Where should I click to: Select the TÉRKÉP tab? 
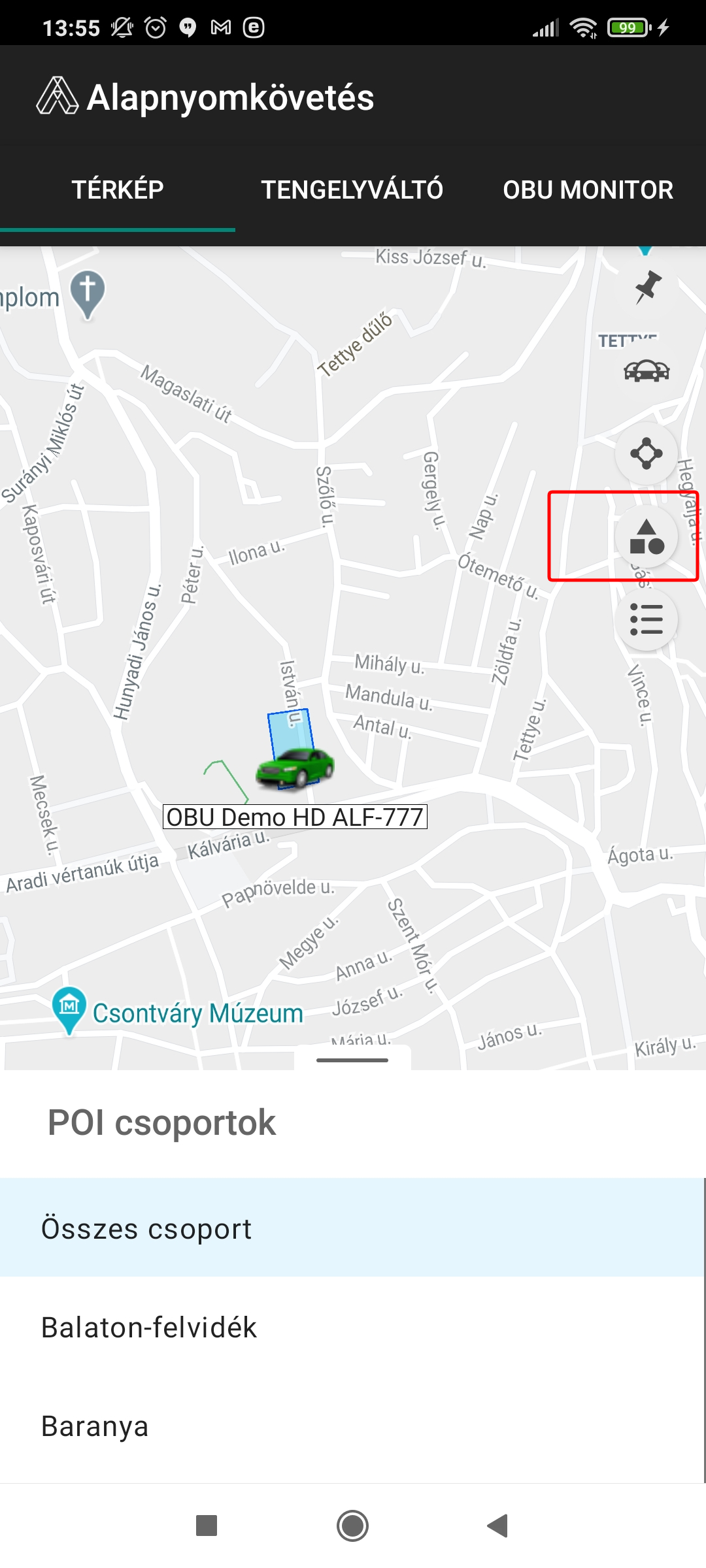pos(118,189)
